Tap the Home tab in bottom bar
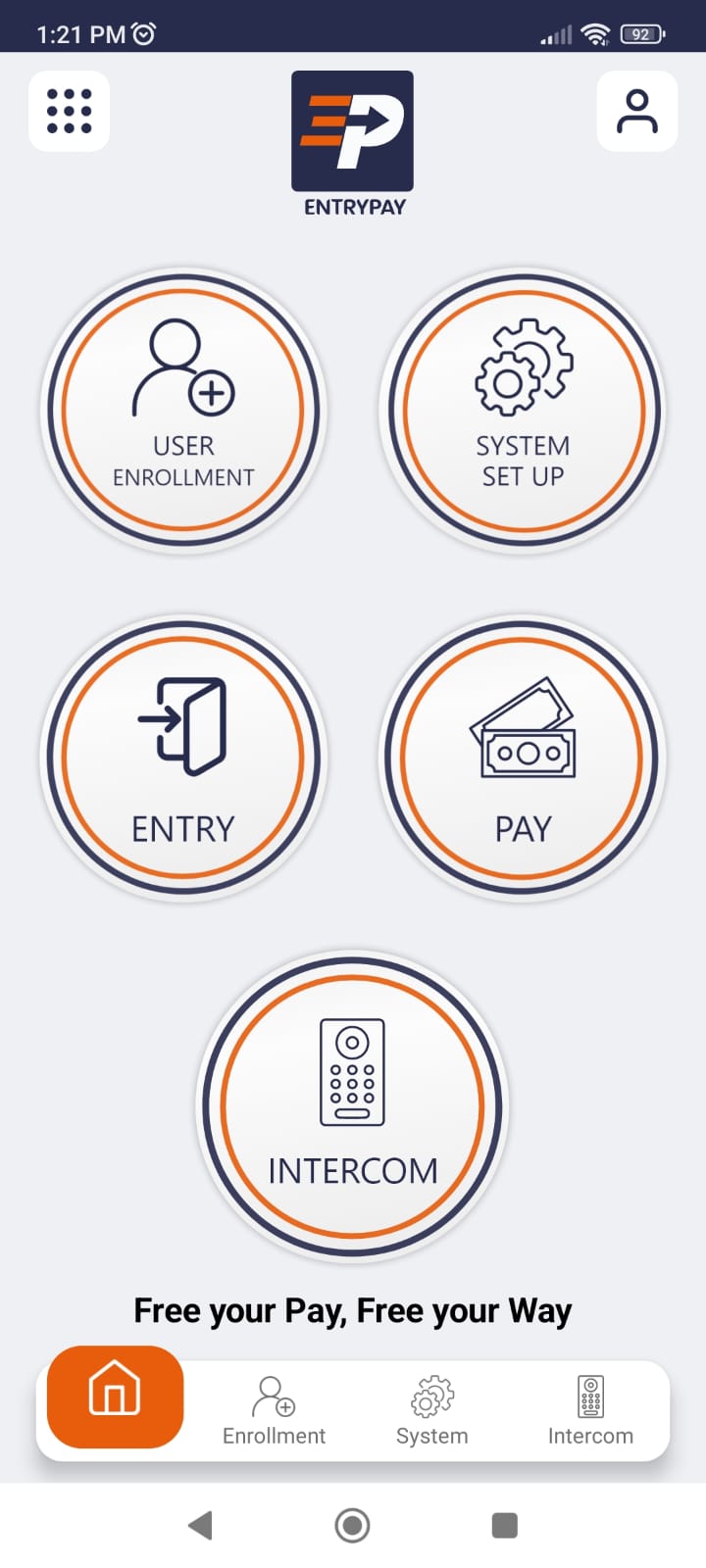Viewport: 706px width, 1568px height. [x=115, y=1396]
